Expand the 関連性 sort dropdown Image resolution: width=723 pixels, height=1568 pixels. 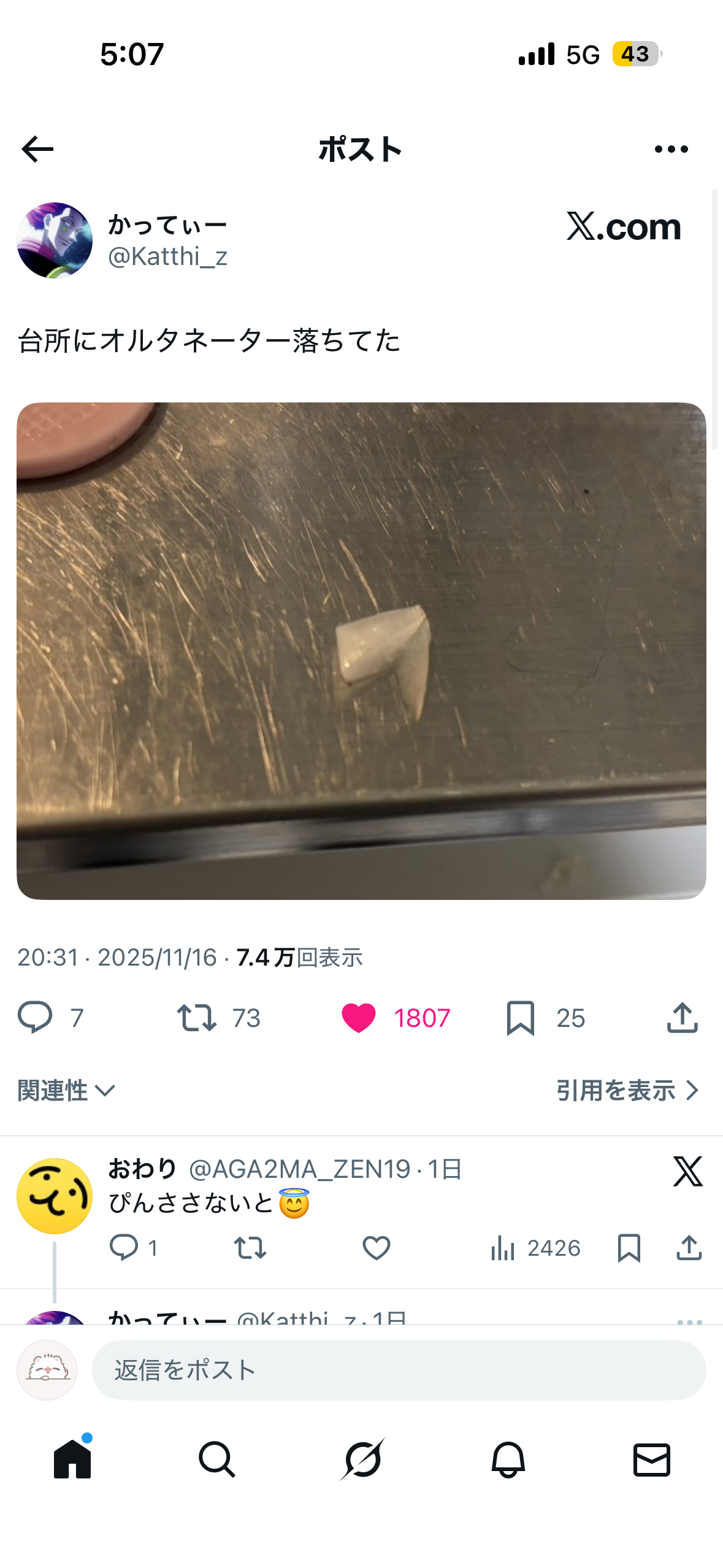pyautogui.click(x=66, y=1090)
